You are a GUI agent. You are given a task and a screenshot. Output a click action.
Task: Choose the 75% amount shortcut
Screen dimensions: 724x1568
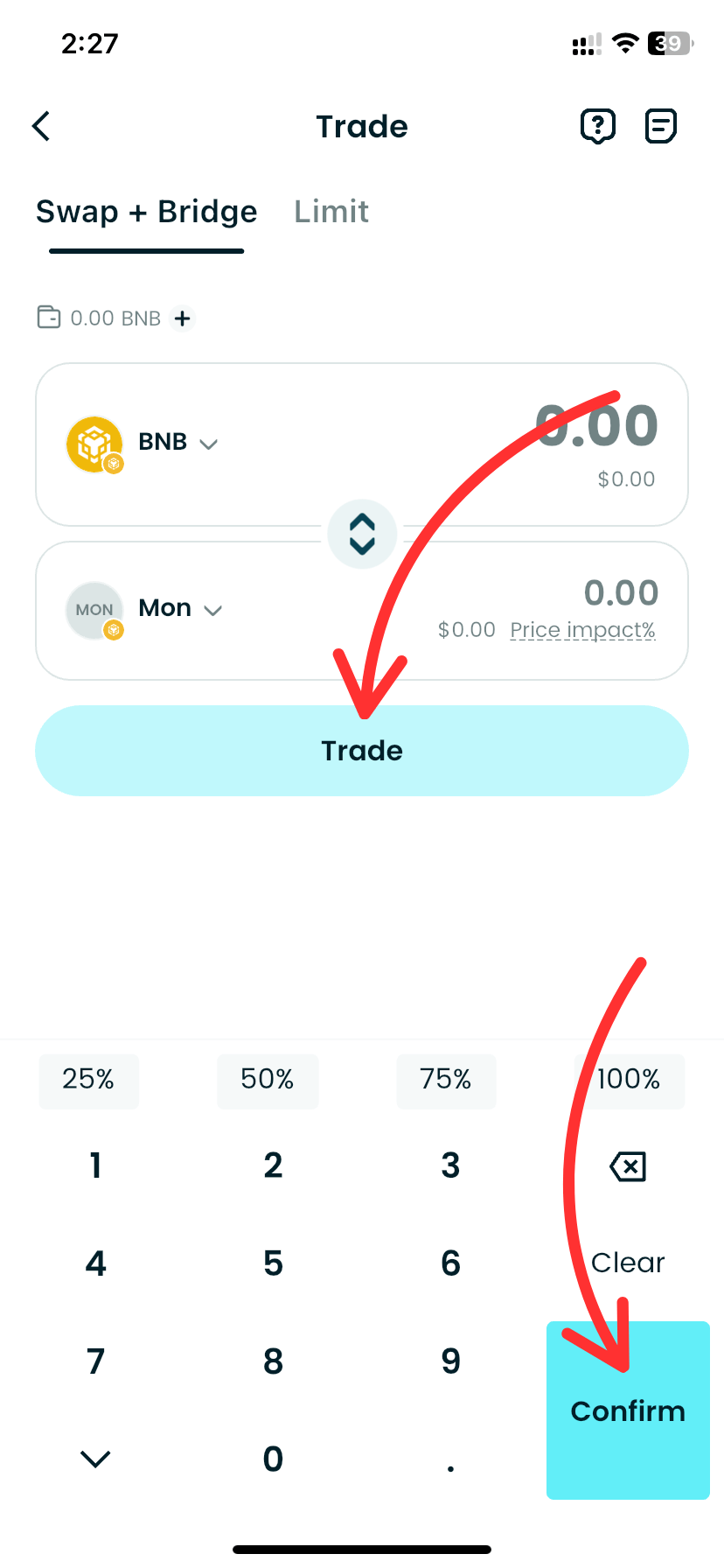446,1080
